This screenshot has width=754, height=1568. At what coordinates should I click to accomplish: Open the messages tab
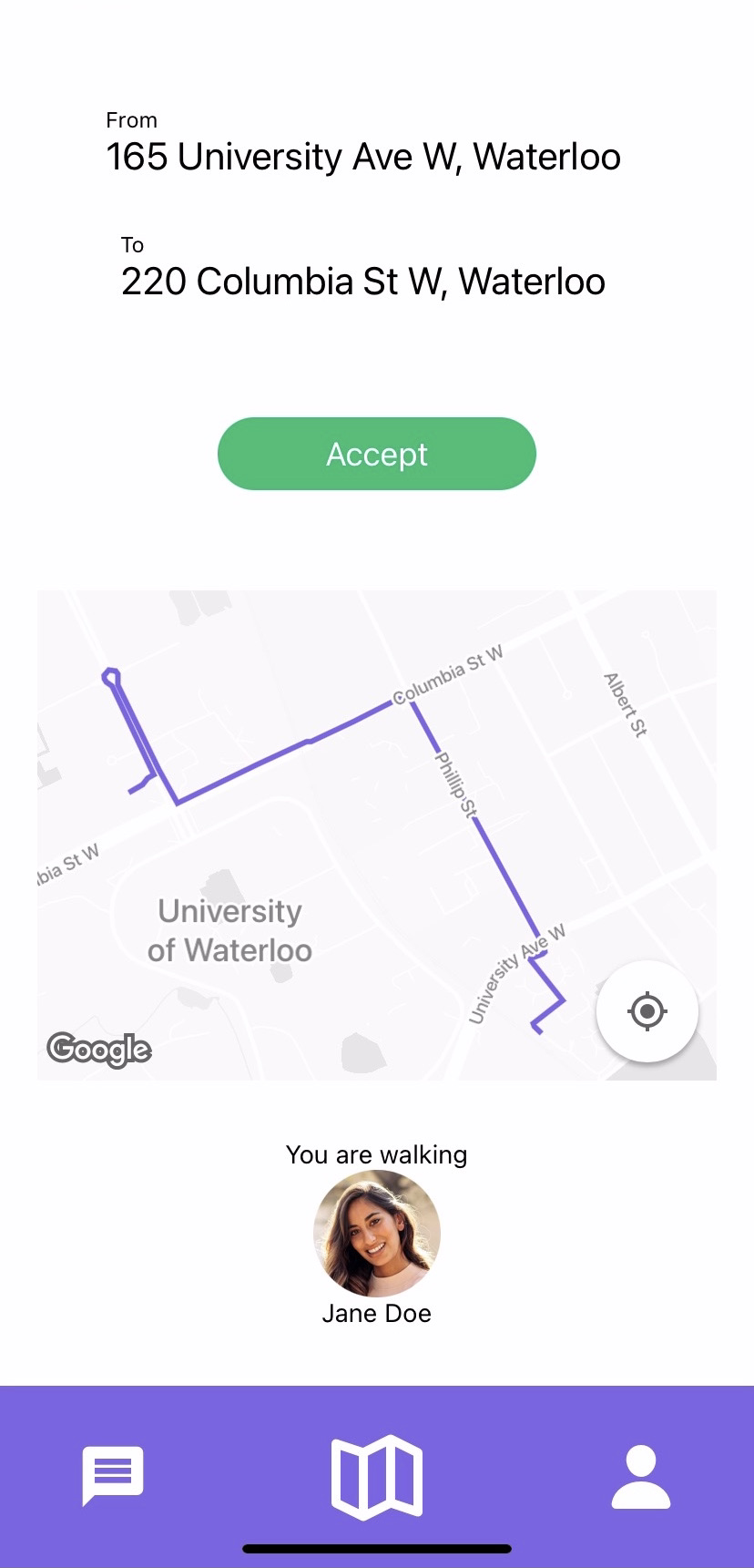[x=113, y=1473]
